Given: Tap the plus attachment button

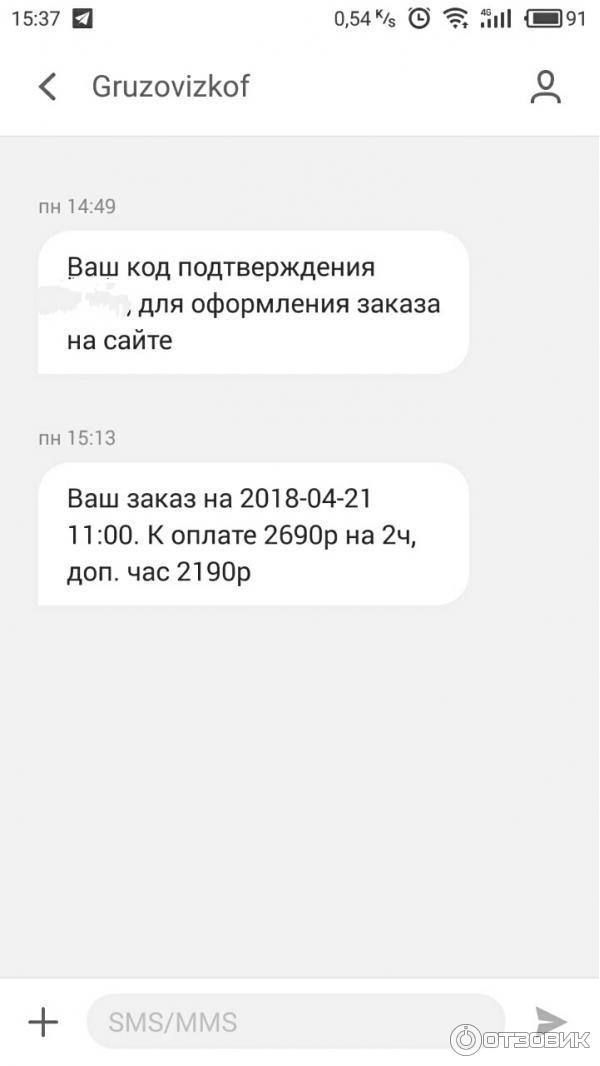Looking at the screenshot, I should (x=43, y=1022).
